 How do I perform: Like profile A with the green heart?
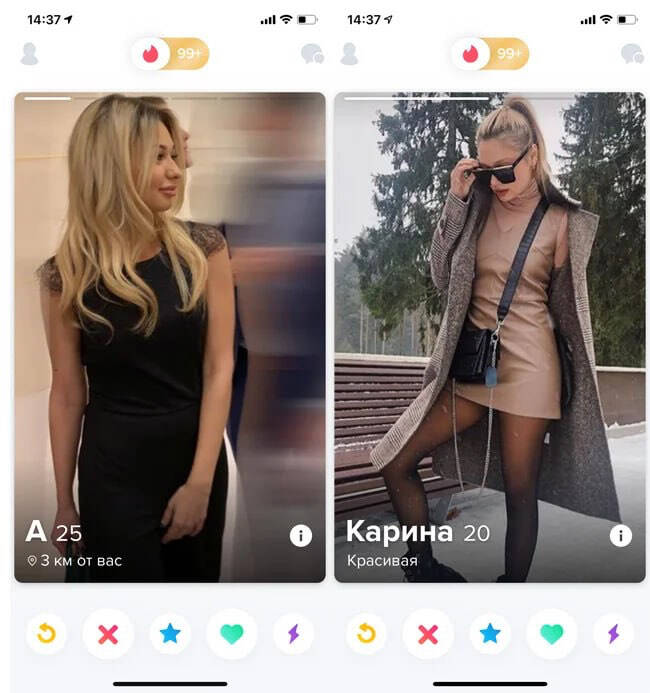[x=232, y=634]
